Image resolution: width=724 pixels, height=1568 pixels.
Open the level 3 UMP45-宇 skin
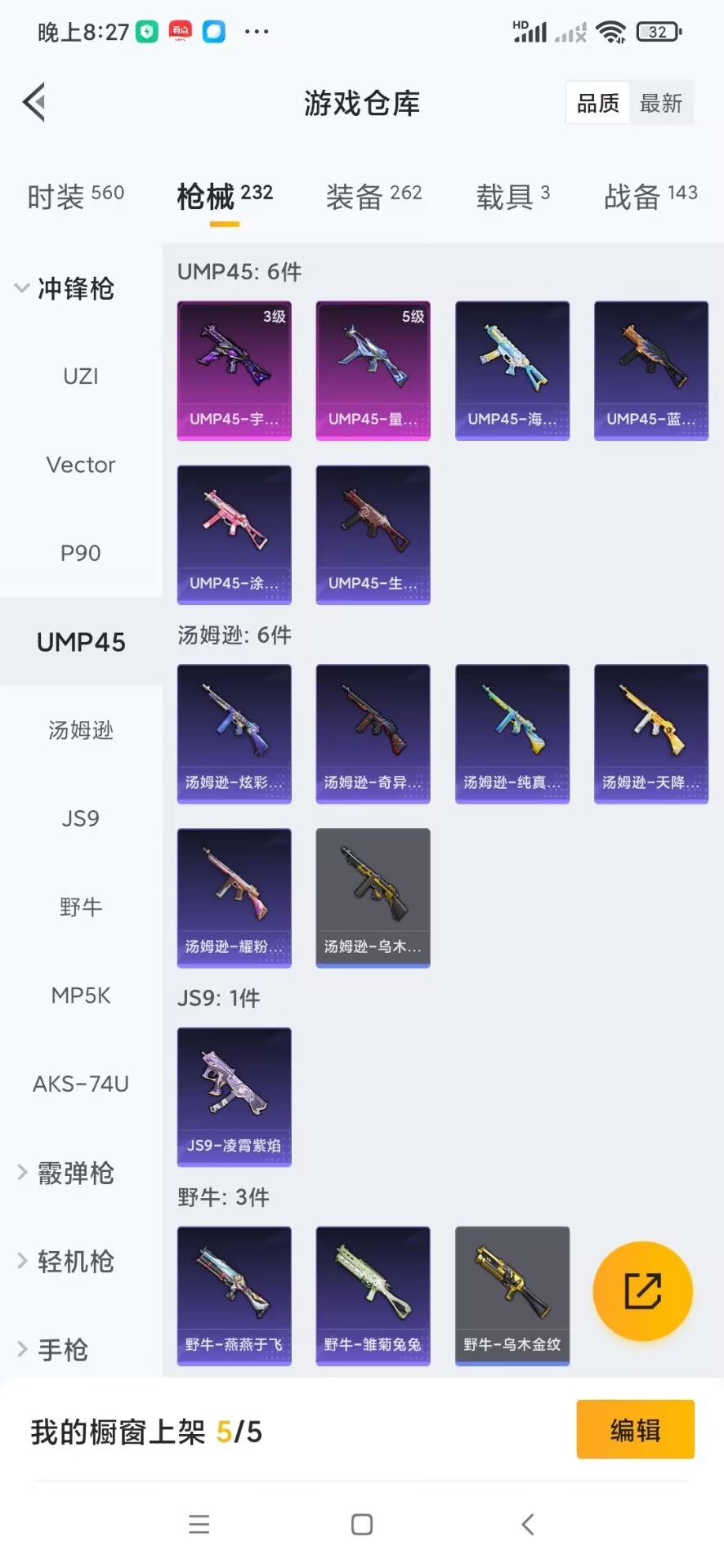(235, 371)
